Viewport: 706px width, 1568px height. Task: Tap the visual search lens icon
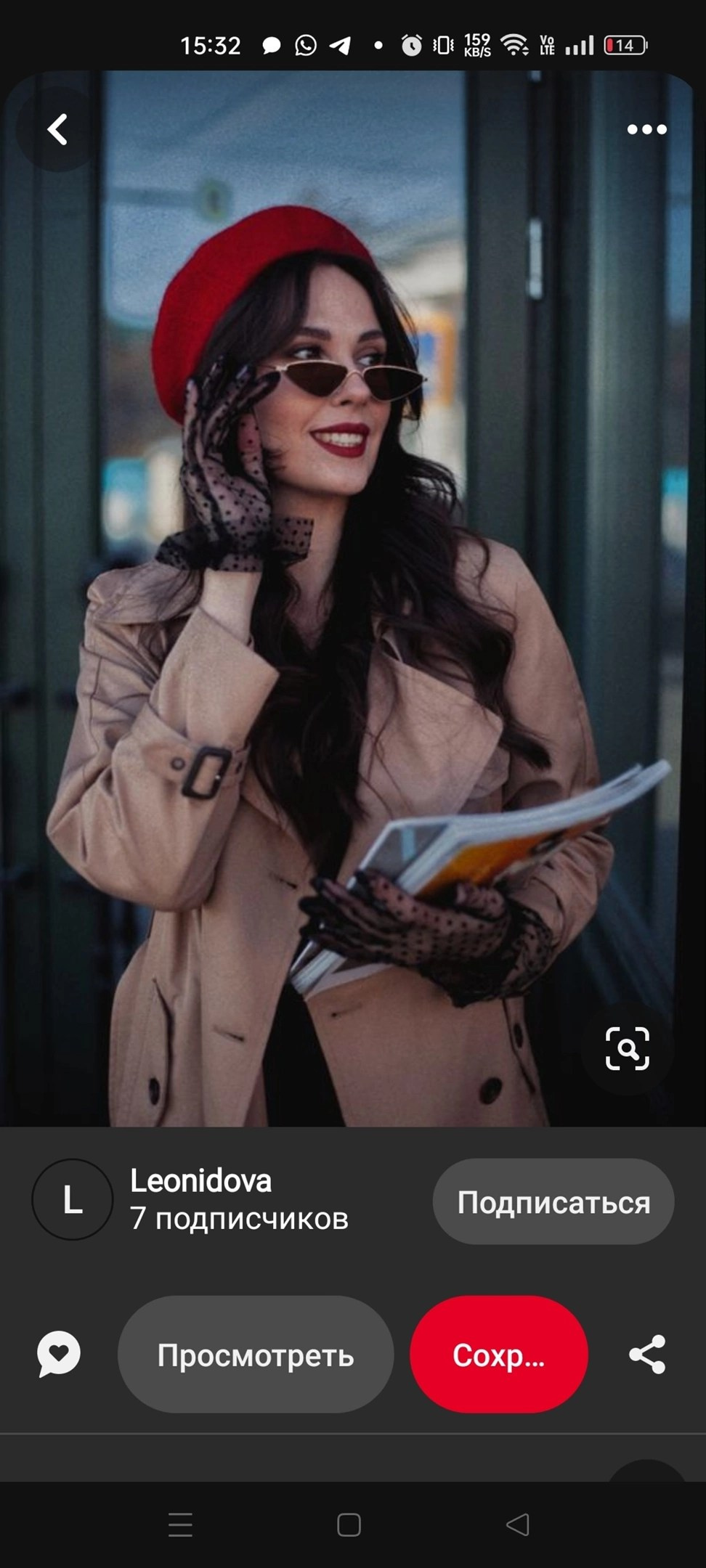tap(627, 1048)
